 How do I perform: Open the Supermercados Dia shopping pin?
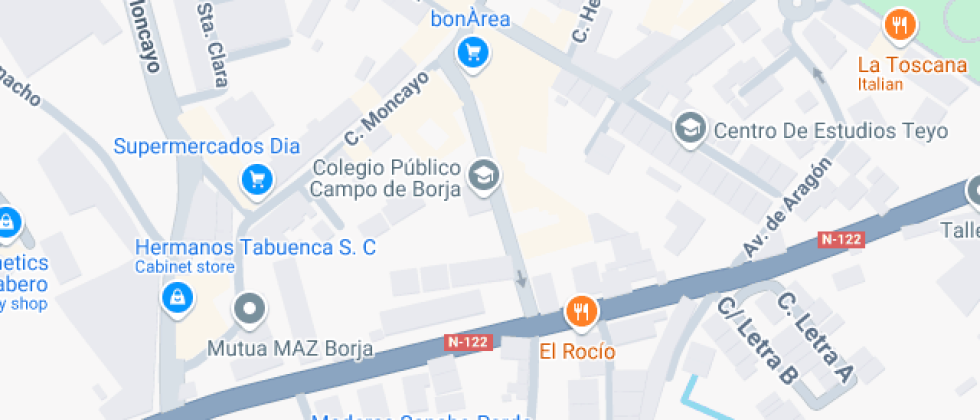pyautogui.click(x=257, y=179)
